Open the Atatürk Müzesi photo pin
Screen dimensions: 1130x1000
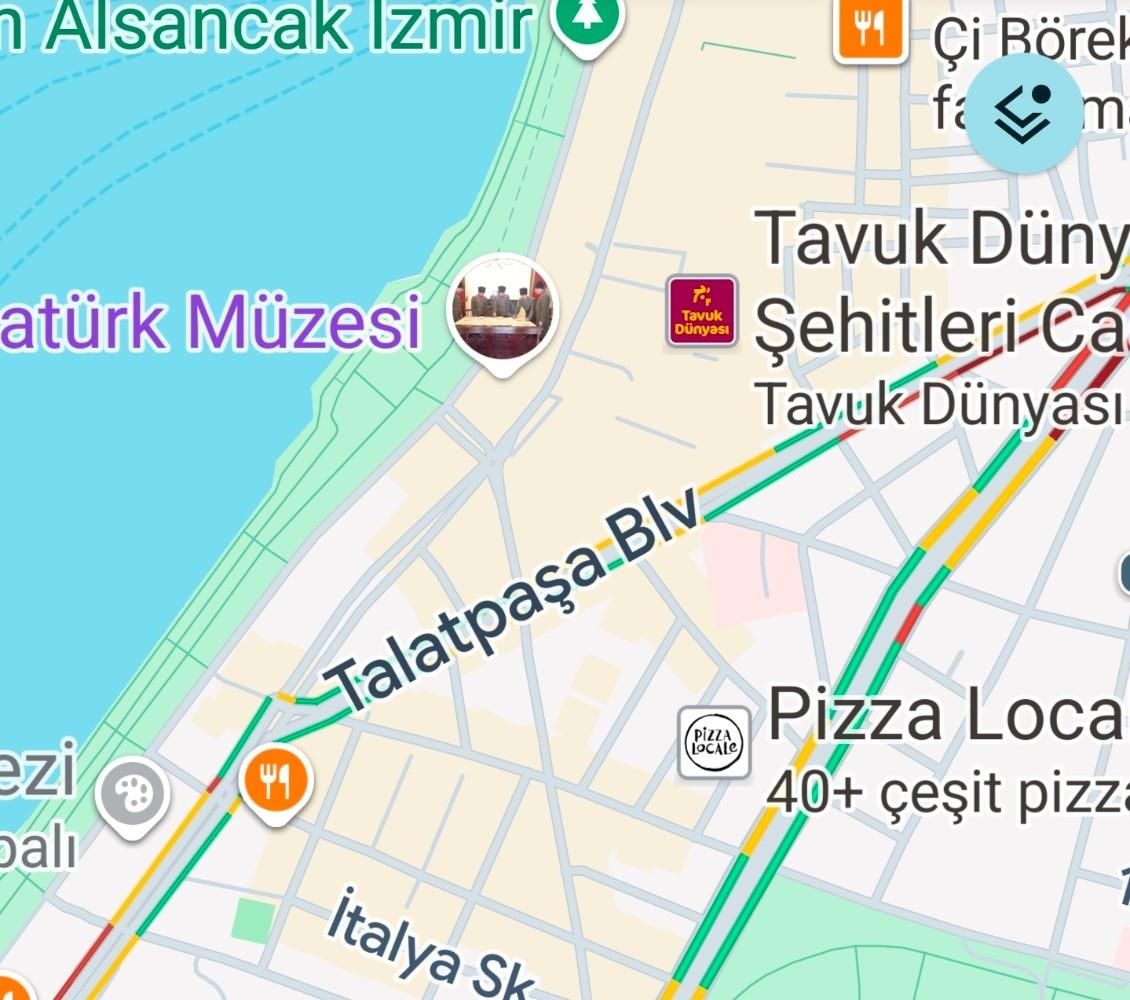501,308
